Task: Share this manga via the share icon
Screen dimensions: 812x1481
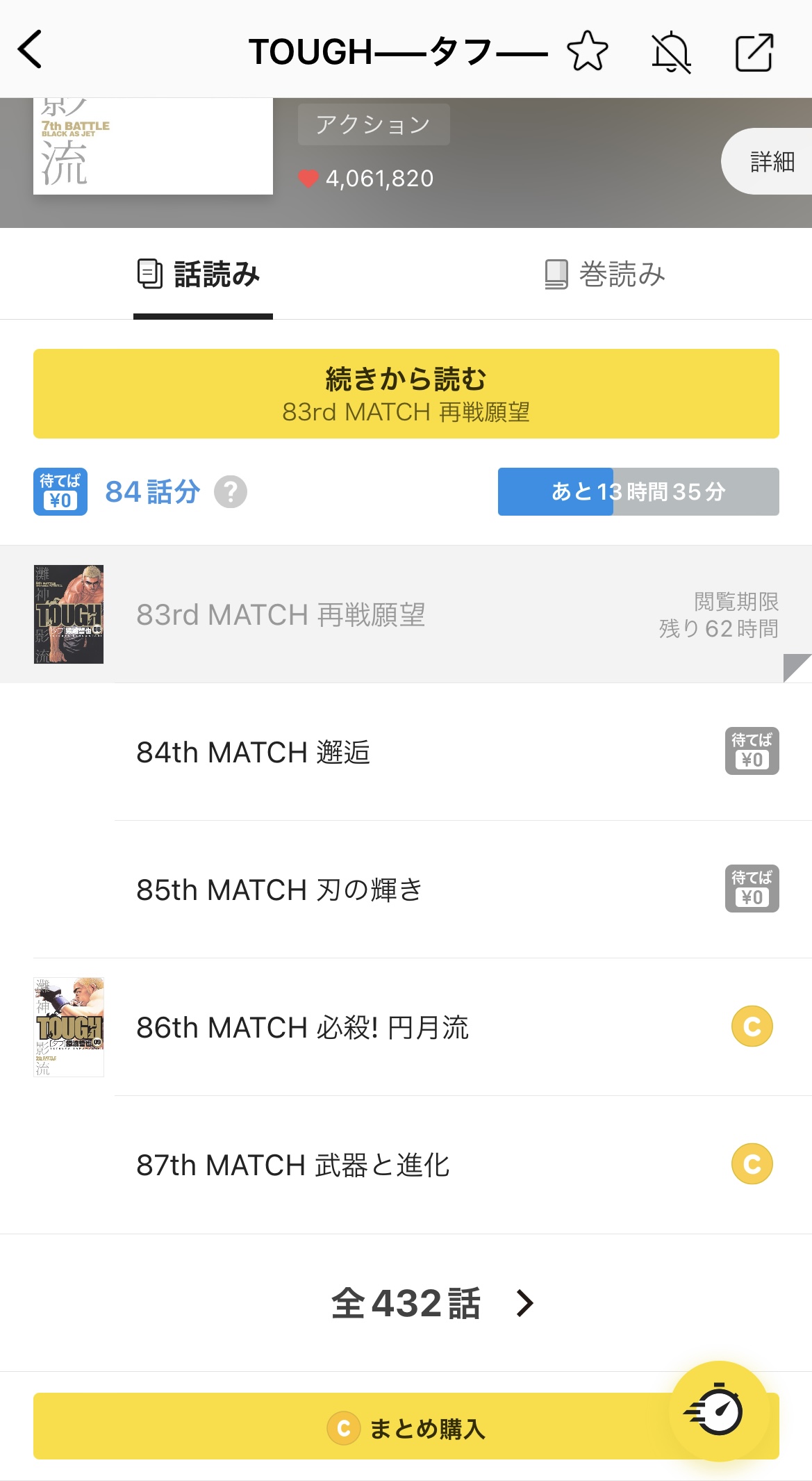Action: click(754, 52)
